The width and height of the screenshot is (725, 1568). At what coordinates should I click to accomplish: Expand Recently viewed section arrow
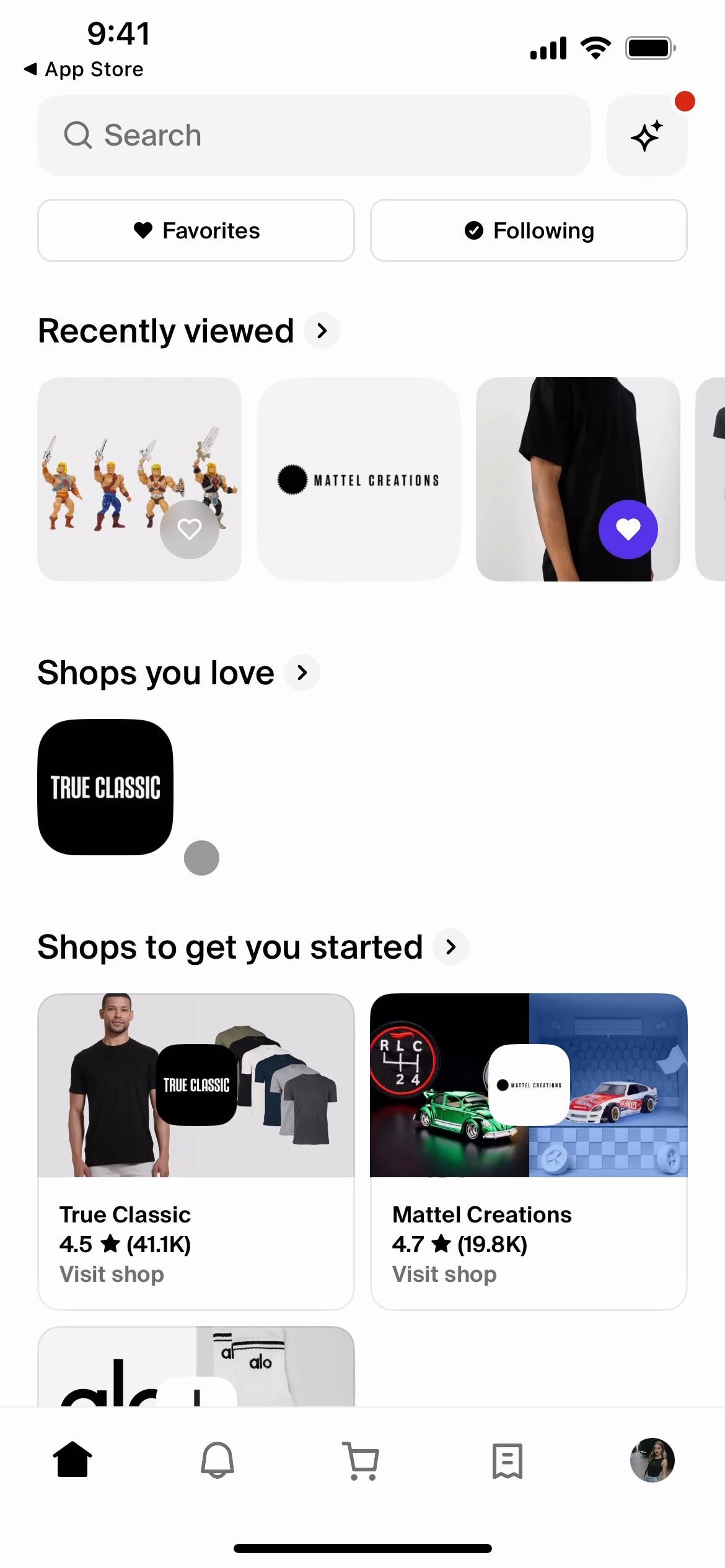(x=322, y=331)
